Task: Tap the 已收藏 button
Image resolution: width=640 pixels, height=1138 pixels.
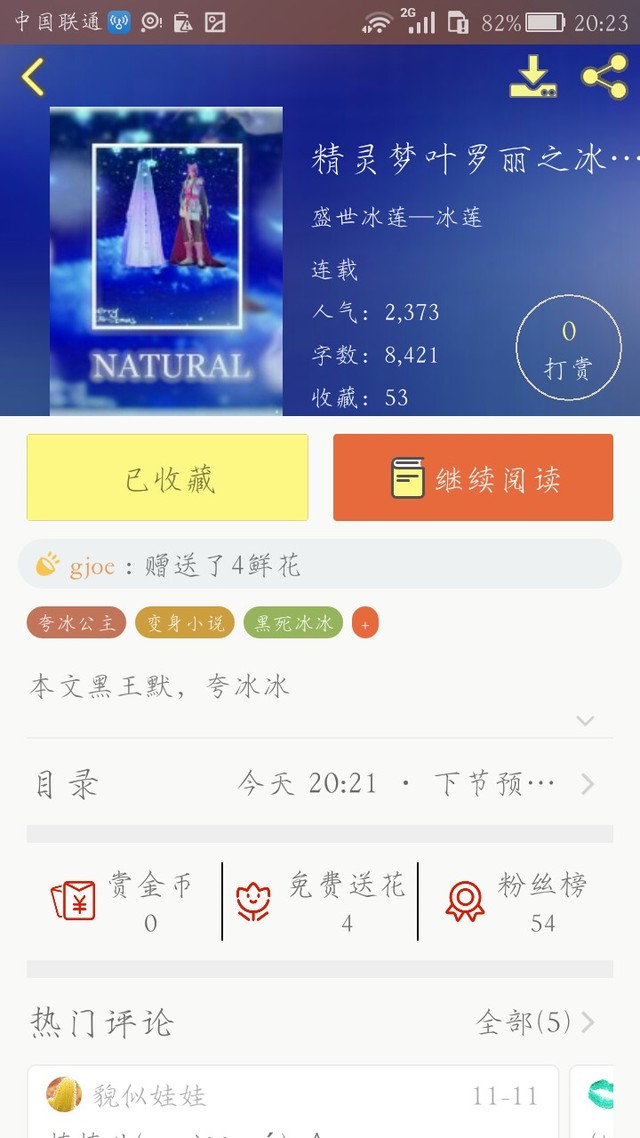Action: [167, 478]
